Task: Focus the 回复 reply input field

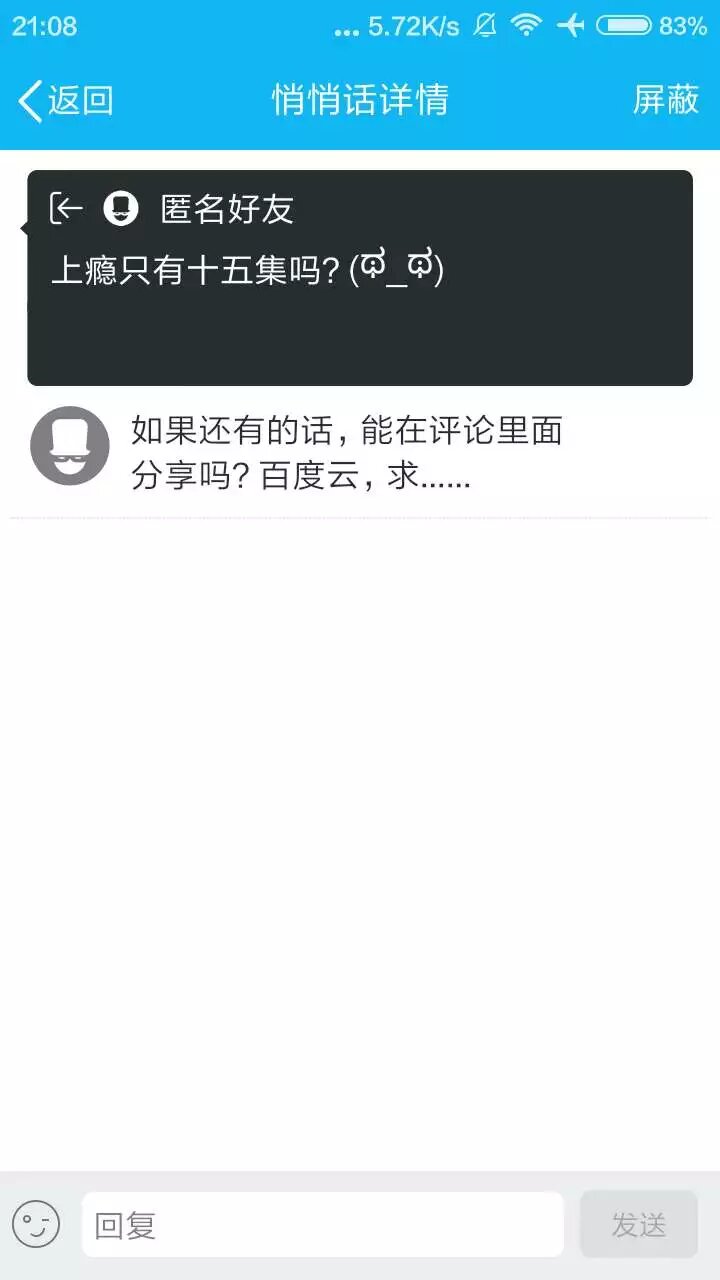Action: [322, 1225]
